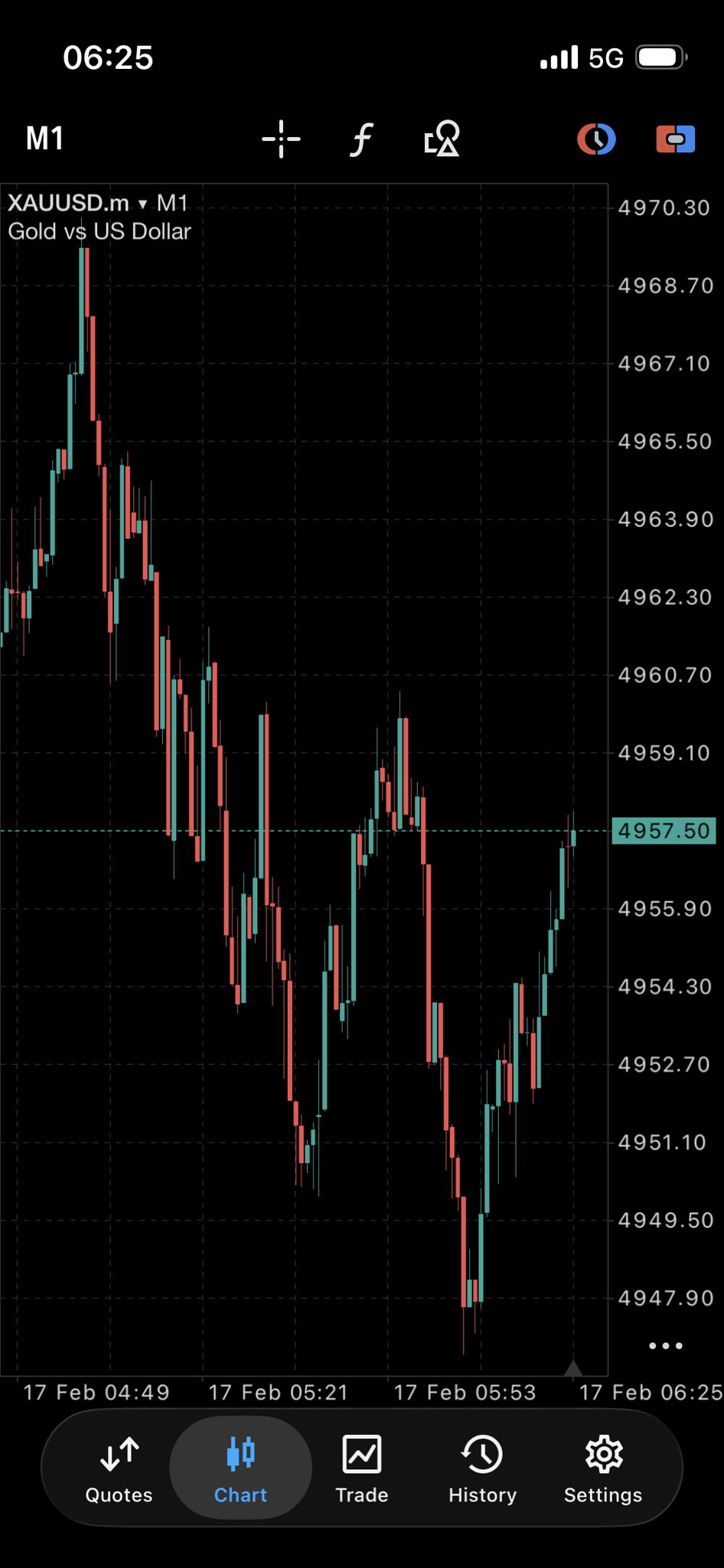Open the chart objects and shapes tool
724x1568 pixels.
tap(442, 139)
